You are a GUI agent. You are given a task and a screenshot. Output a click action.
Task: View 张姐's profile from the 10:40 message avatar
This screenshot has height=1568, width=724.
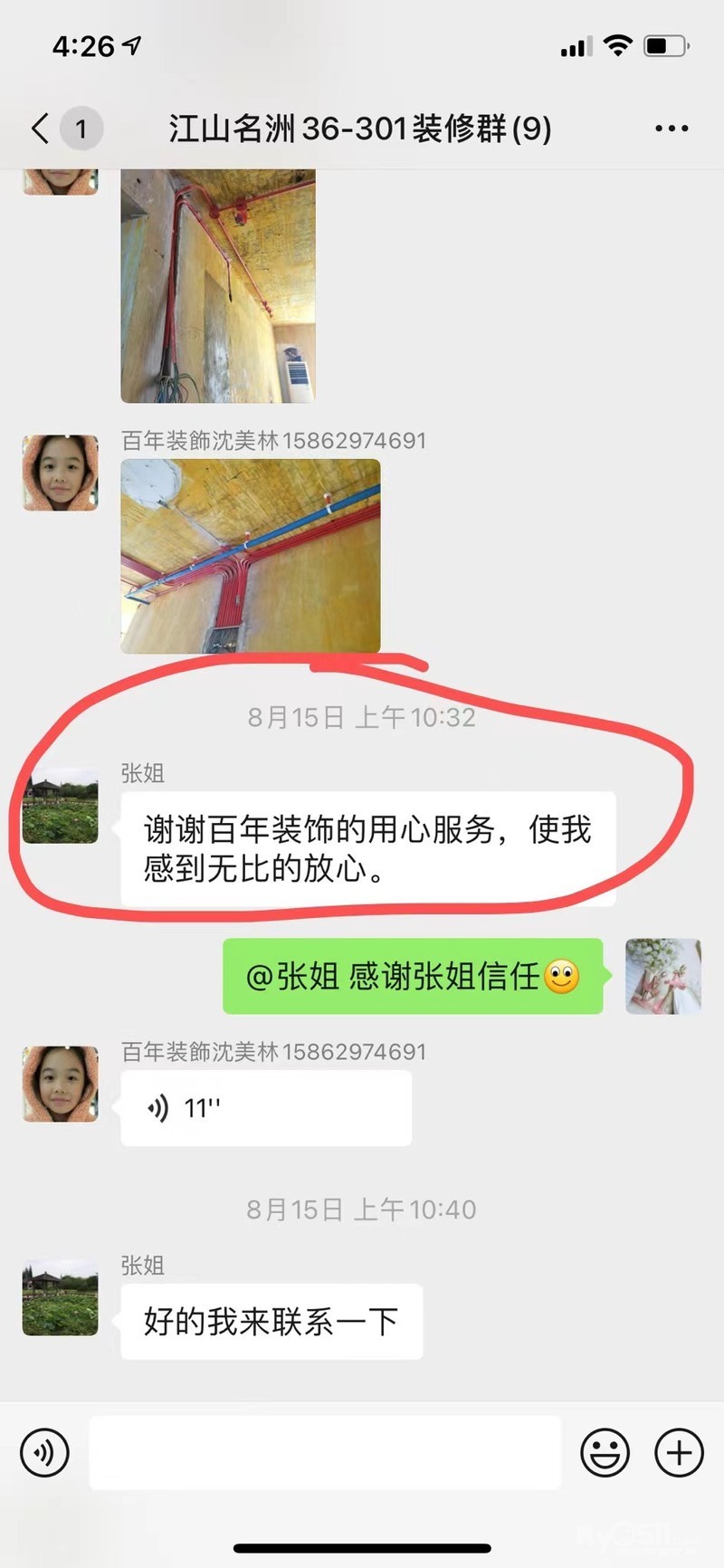[x=61, y=1297]
